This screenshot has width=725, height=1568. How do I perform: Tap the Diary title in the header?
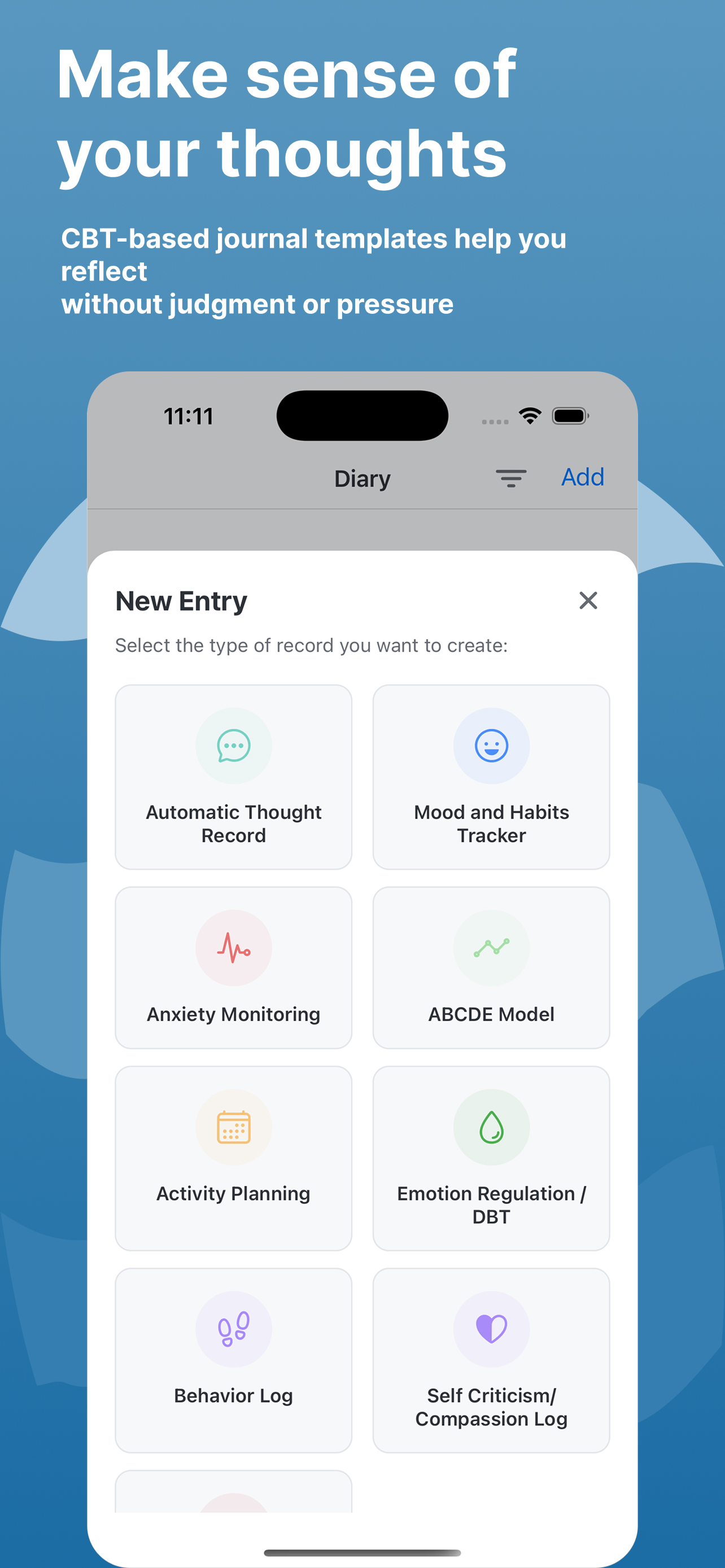click(361, 479)
